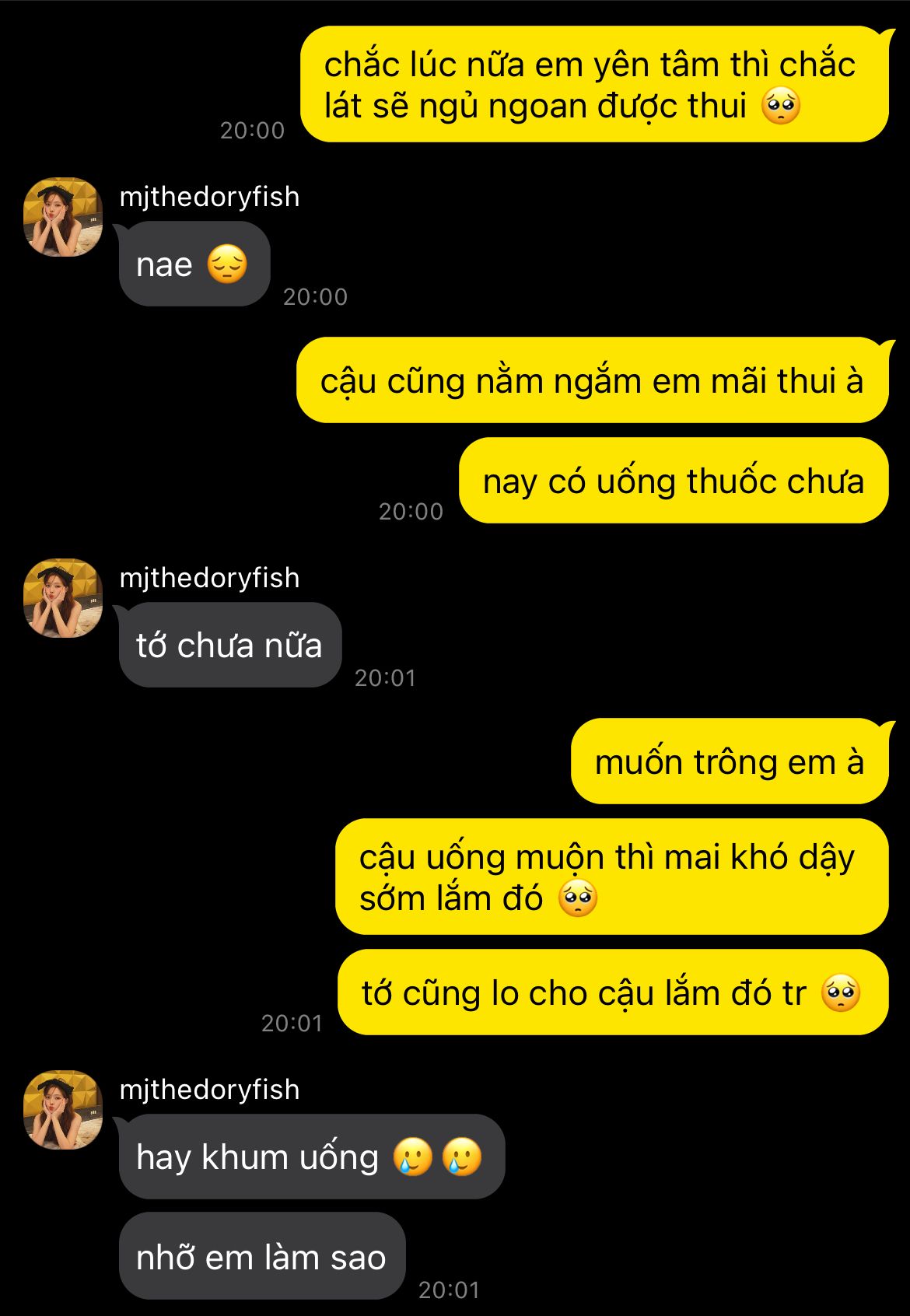This screenshot has width=910, height=1316.
Task: Open mjthedoryfish's avatar beside "tớ chưa nữa"
Action: 63,598
